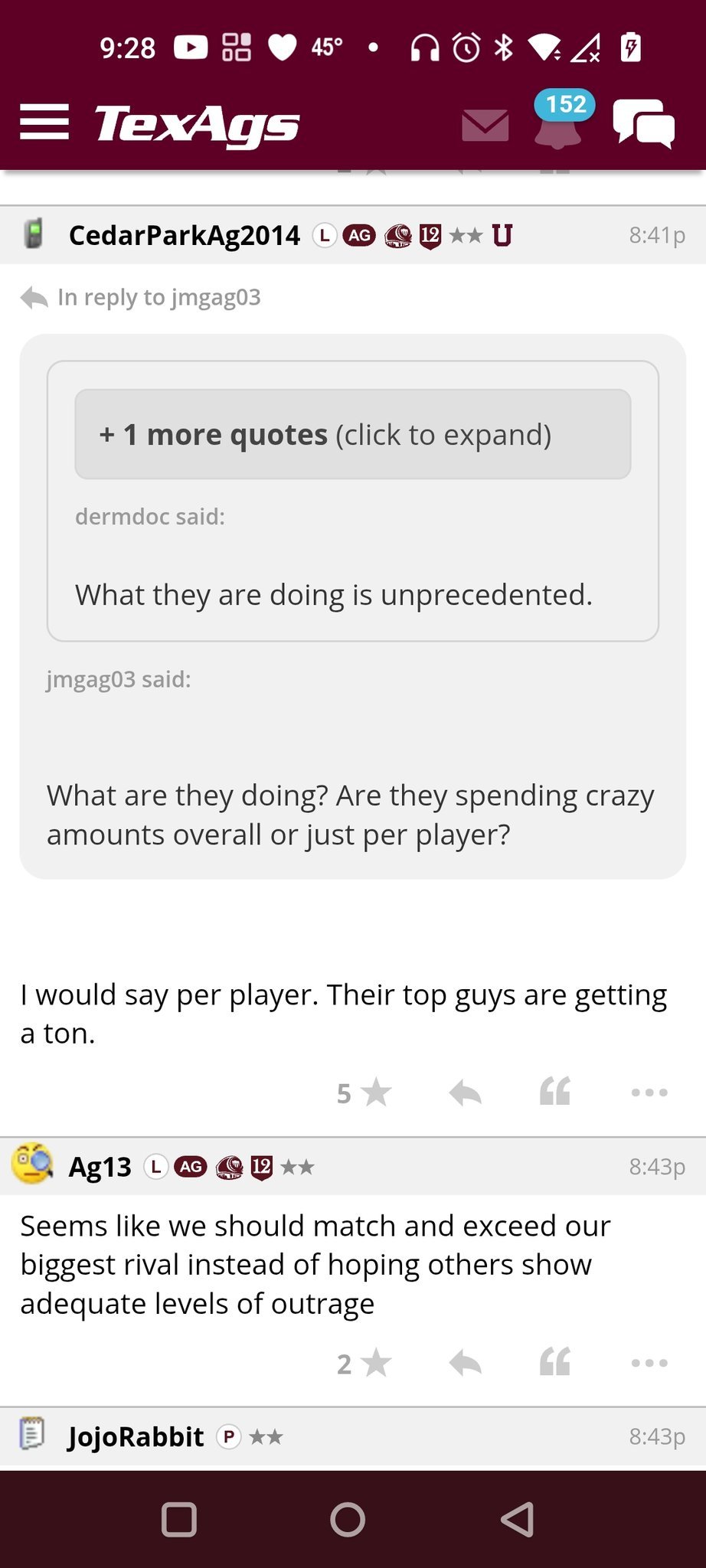Tap the TexAgs logo to go home

coord(198,125)
